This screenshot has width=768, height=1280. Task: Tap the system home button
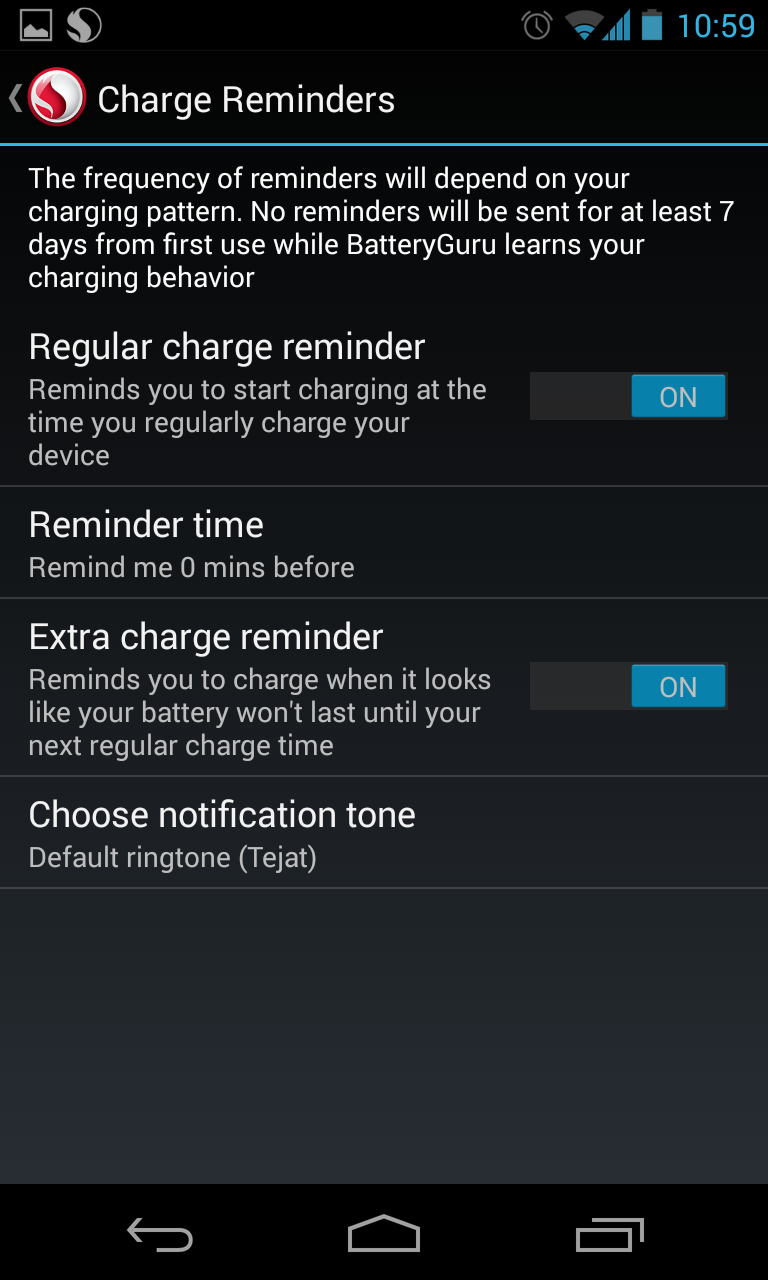pos(384,1234)
